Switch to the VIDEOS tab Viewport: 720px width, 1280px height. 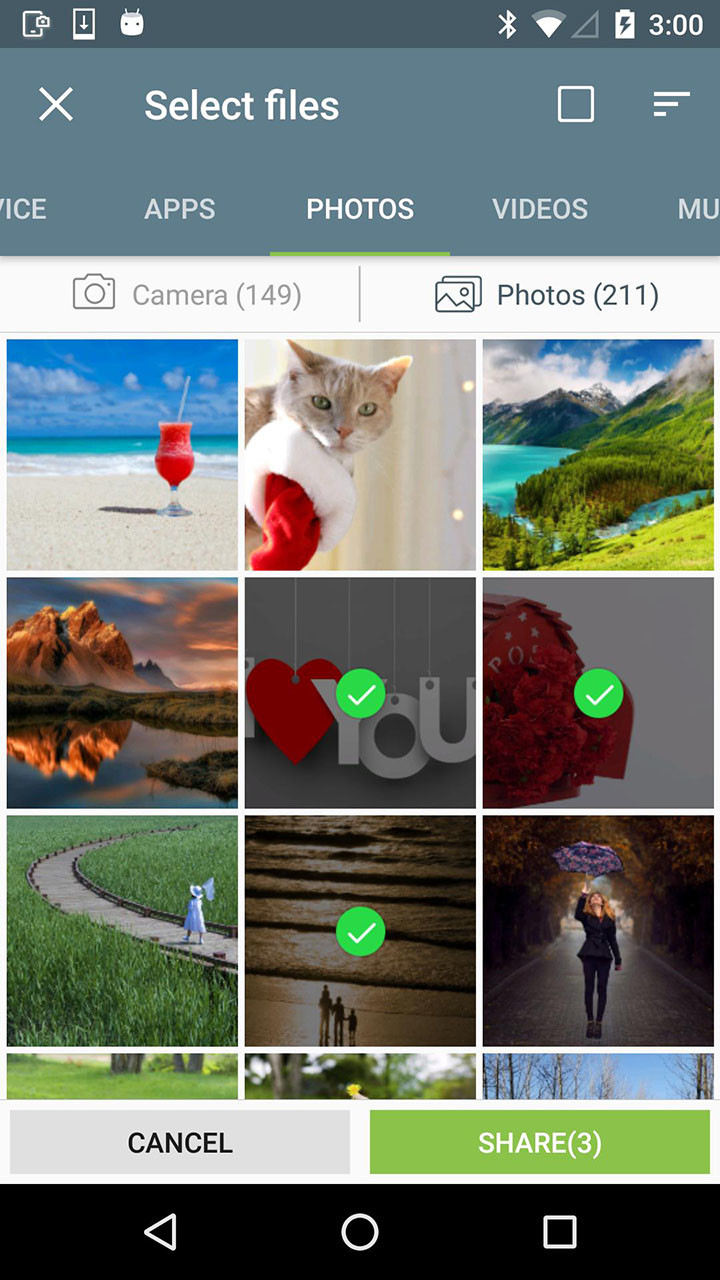(540, 209)
